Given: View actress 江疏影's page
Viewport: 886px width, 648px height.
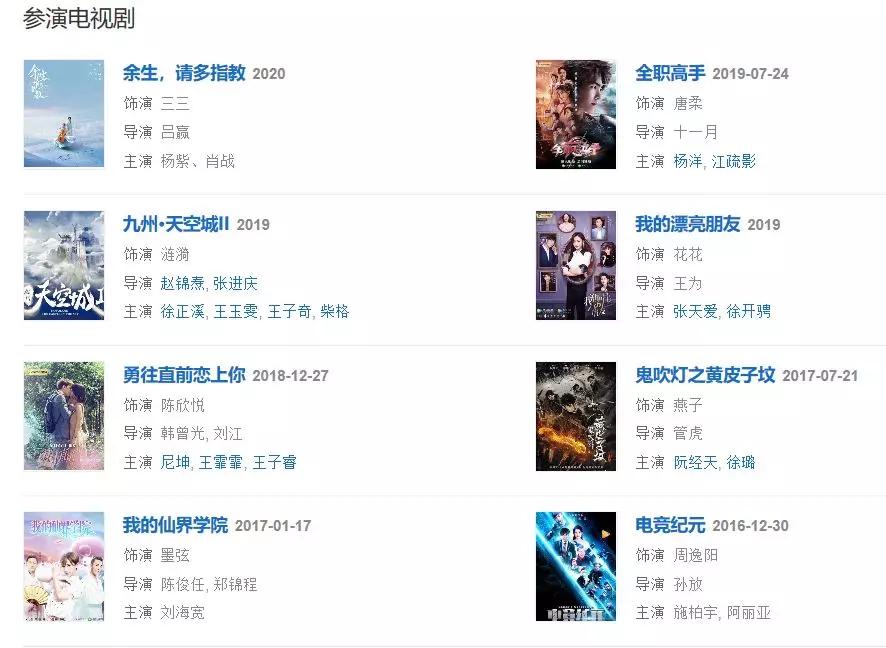Looking at the screenshot, I should (734, 161).
